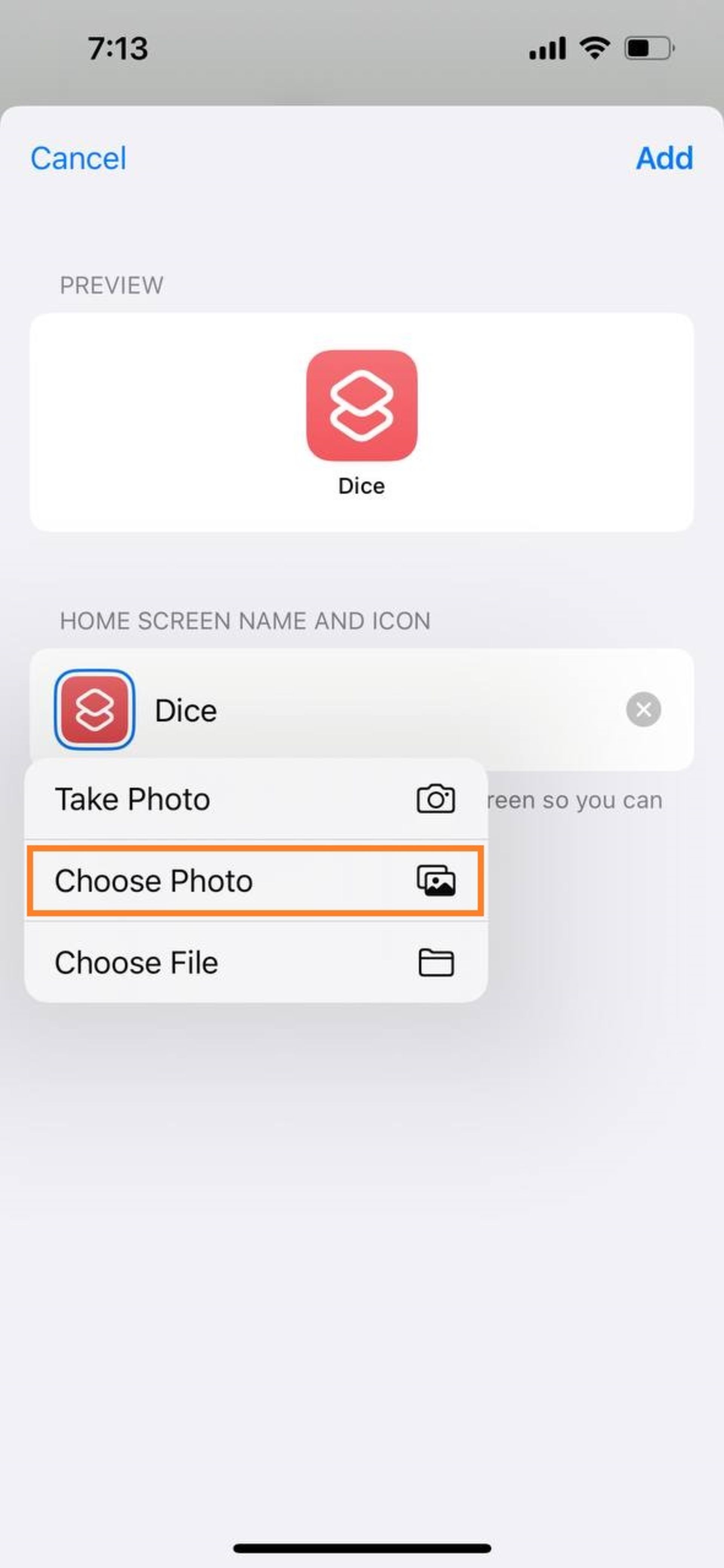Select Choose Photo from the menu
Screen dimensions: 724x1568
(x=256, y=880)
